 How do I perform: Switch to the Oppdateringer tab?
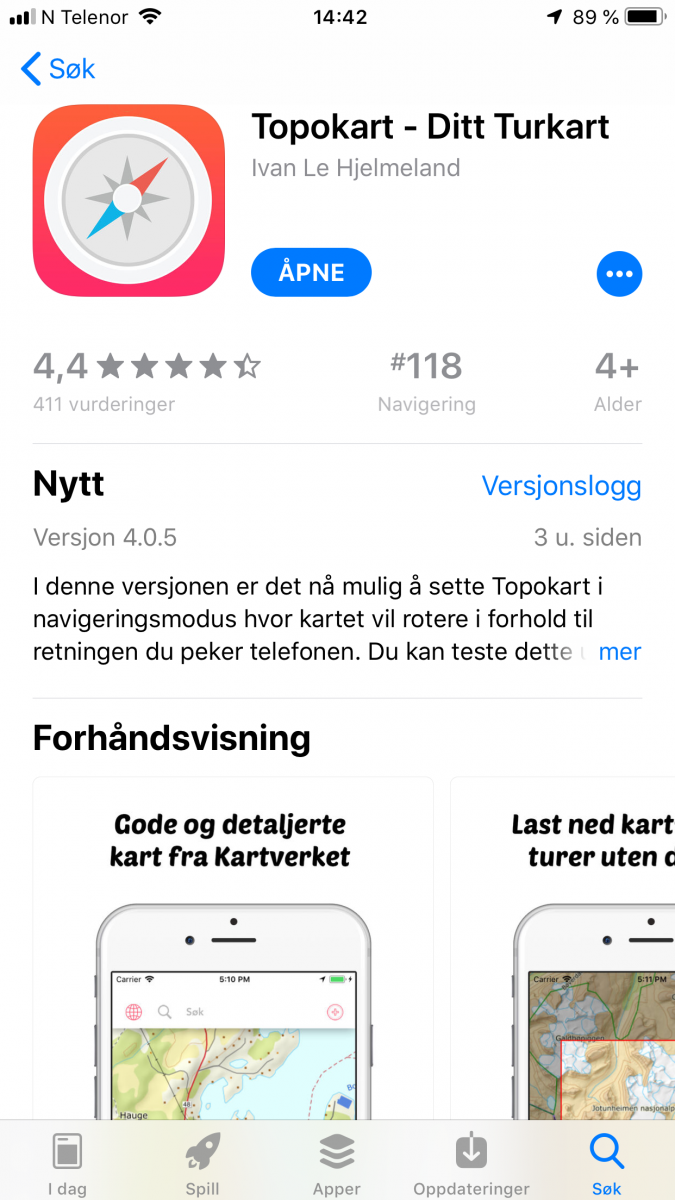coord(471,1164)
